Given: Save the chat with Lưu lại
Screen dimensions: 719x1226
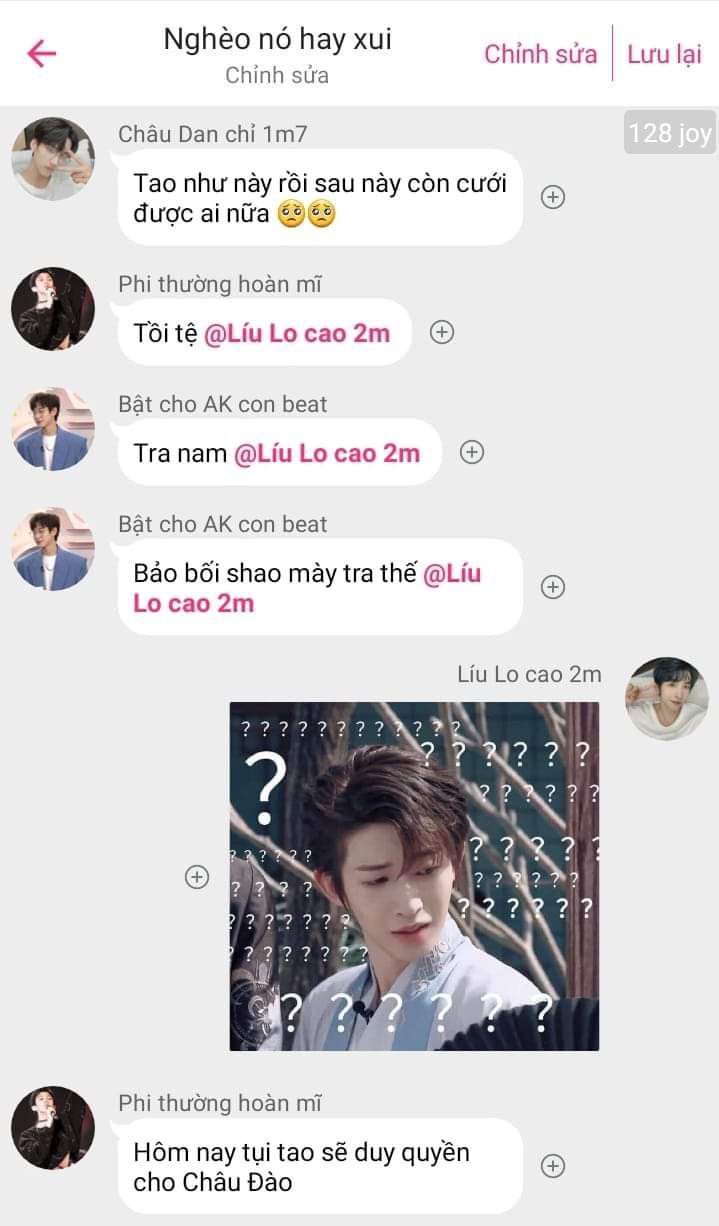Looking at the screenshot, I should (x=664, y=54).
